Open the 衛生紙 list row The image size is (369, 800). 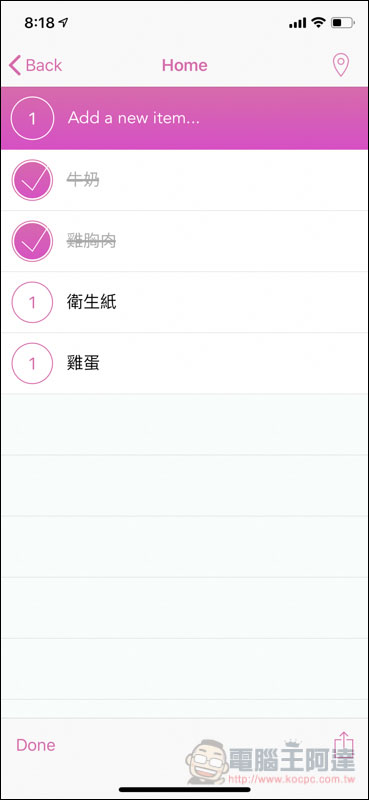184,302
